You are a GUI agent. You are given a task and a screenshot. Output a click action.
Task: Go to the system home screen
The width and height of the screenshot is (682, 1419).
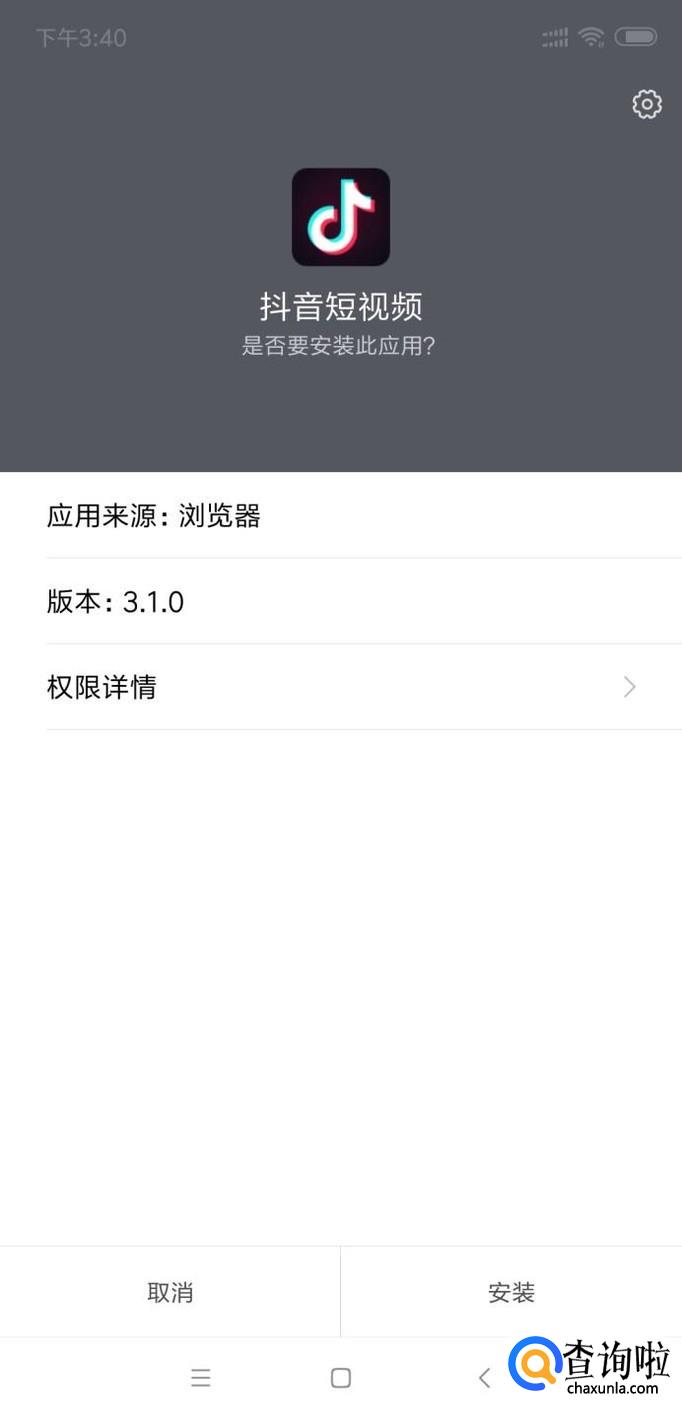(x=341, y=1378)
